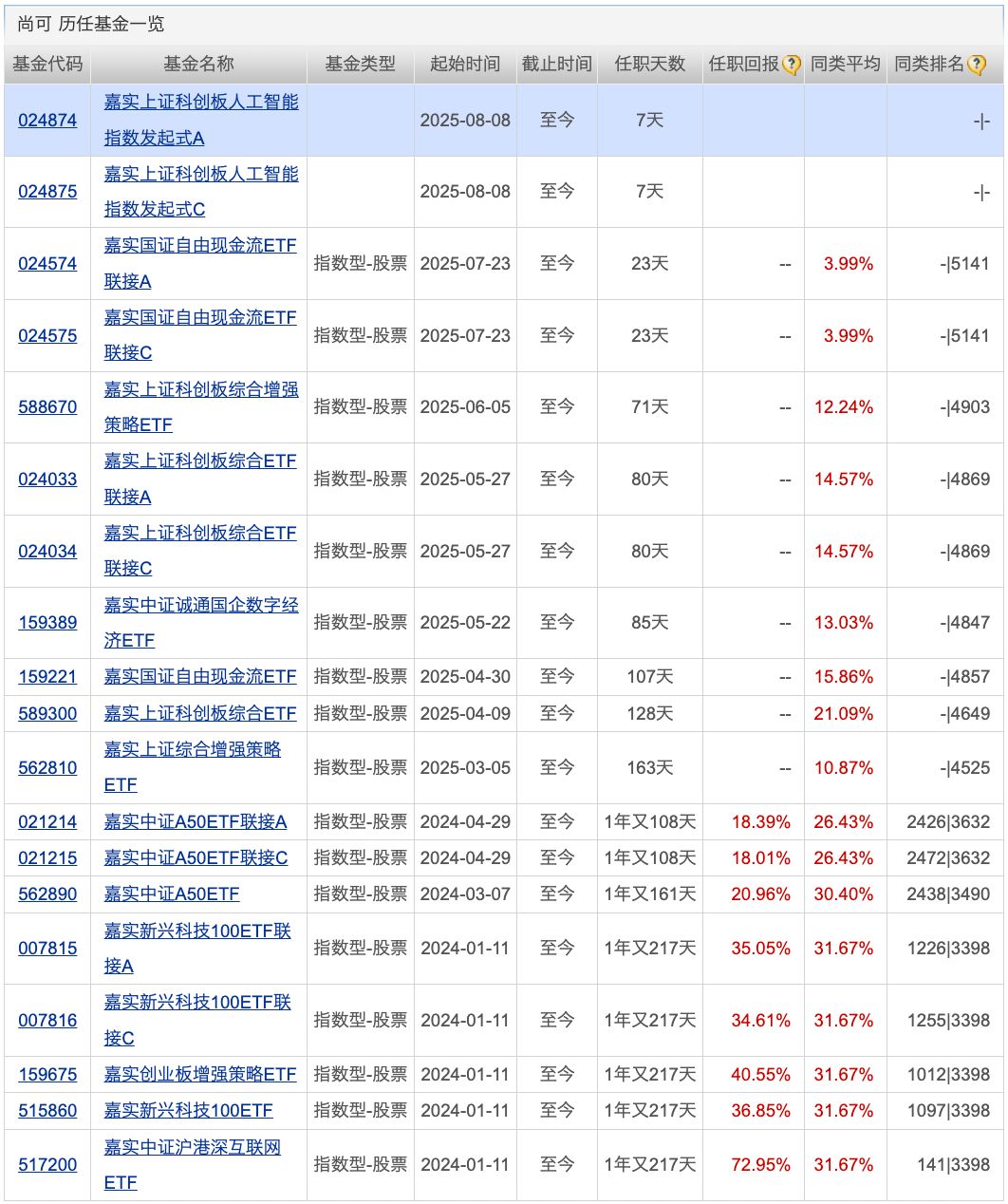Open 嘉实中证诚通国企数字经济ETF fund link
This screenshot has height=1204, width=1008.
click(x=200, y=605)
